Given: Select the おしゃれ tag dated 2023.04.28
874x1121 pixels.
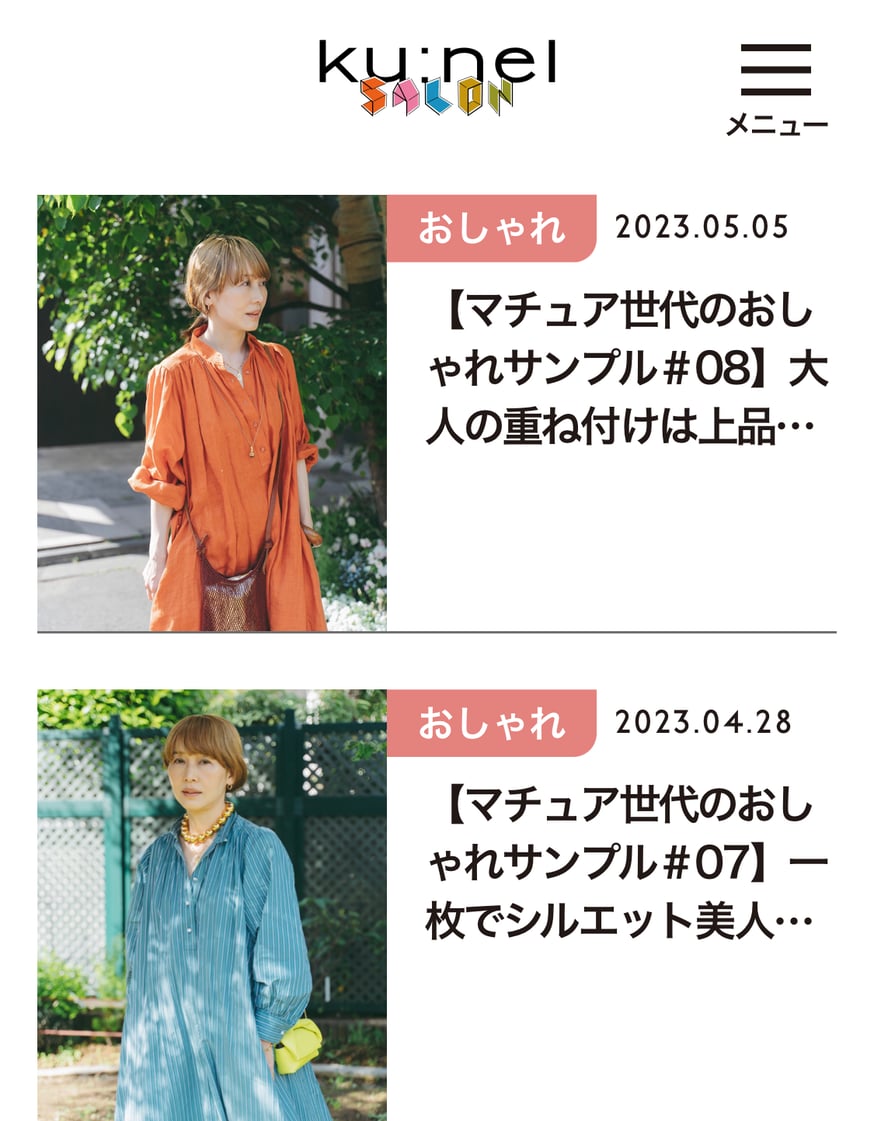Looking at the screenshot, I should [491, 722].
